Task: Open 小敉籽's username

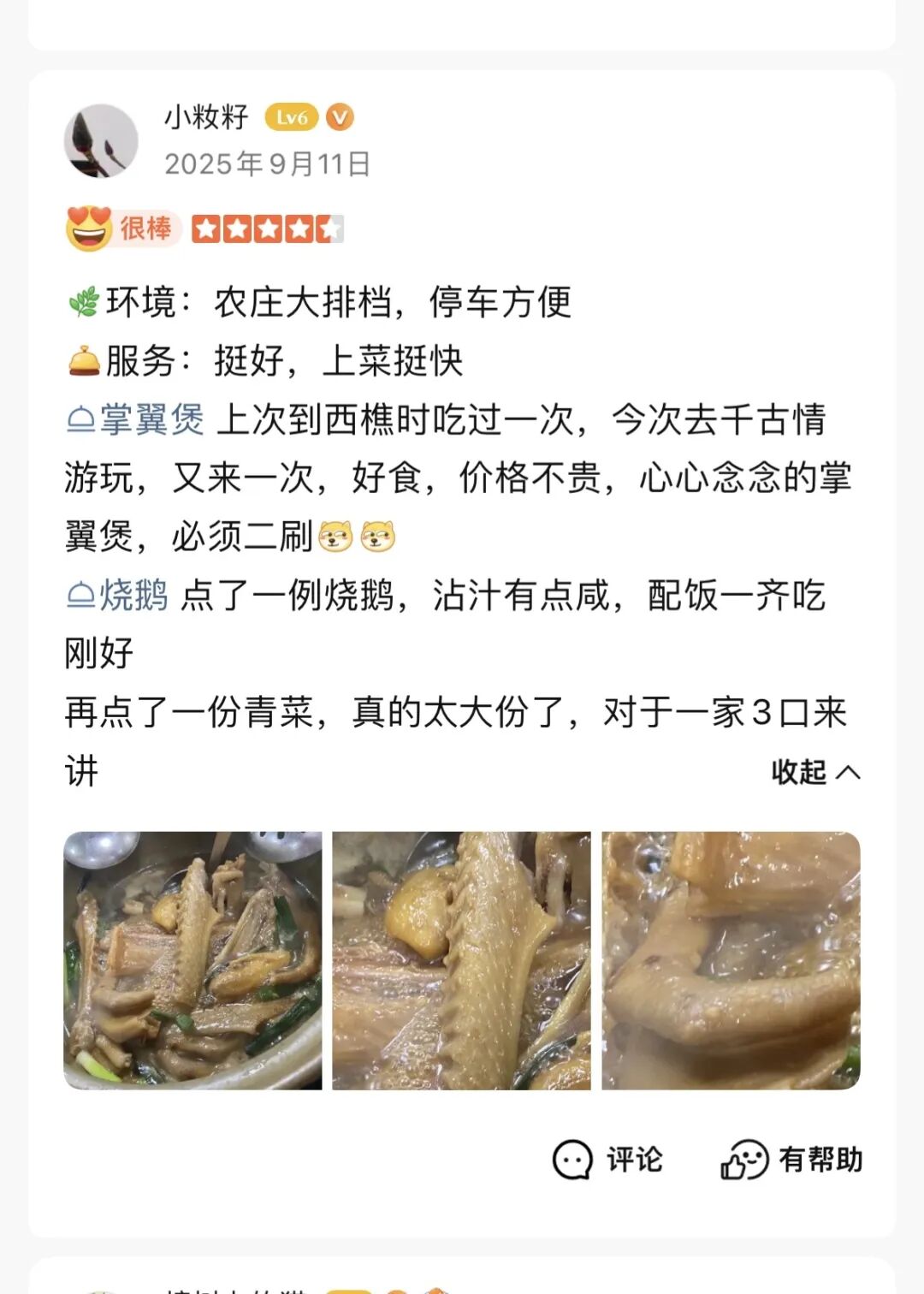Action: pos(206,116)
